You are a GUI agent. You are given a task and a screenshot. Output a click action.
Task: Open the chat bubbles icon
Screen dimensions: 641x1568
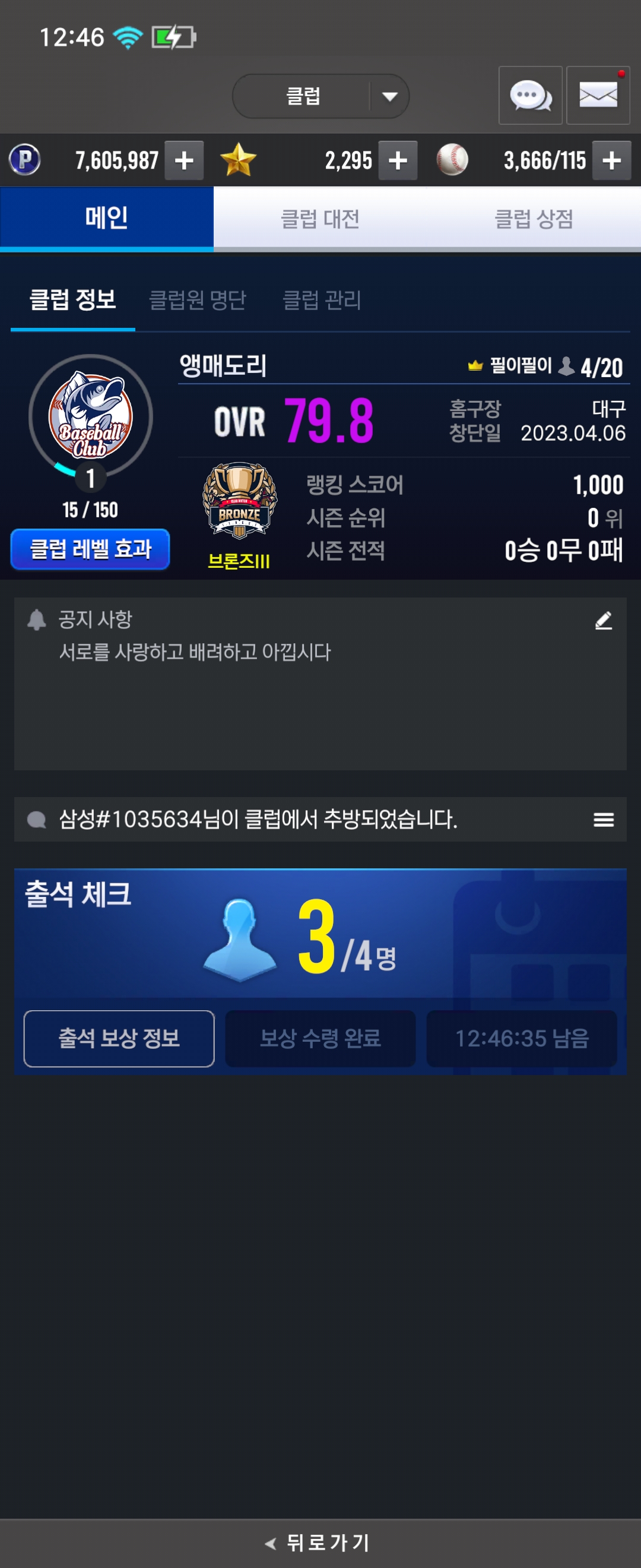529,96
